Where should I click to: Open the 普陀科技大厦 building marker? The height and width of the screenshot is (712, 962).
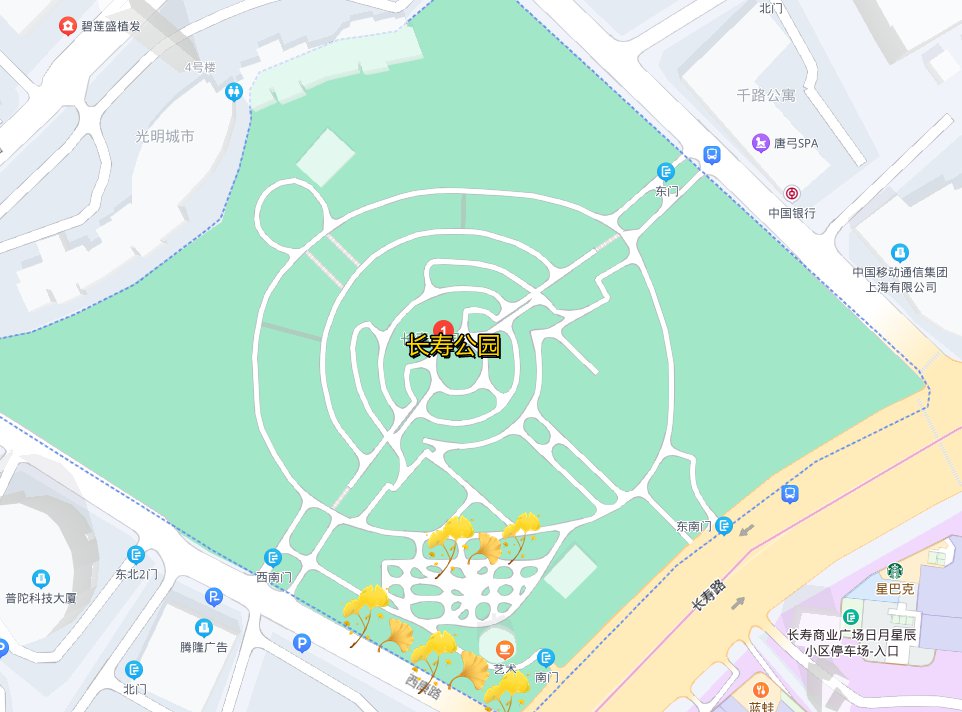pos(41,578)
